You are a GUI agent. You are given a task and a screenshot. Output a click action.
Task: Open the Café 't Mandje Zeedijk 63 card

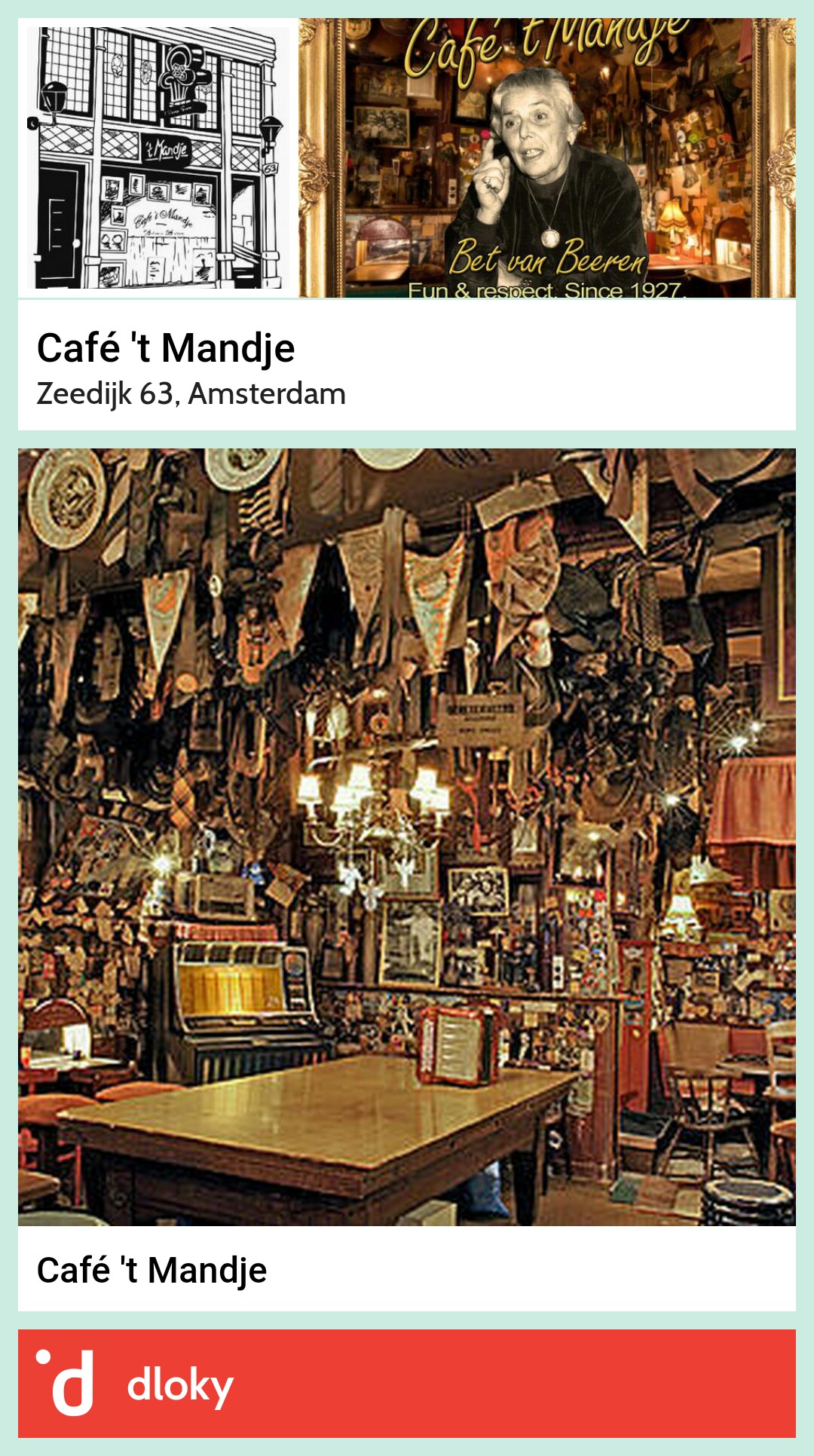[x=407, y=224]
